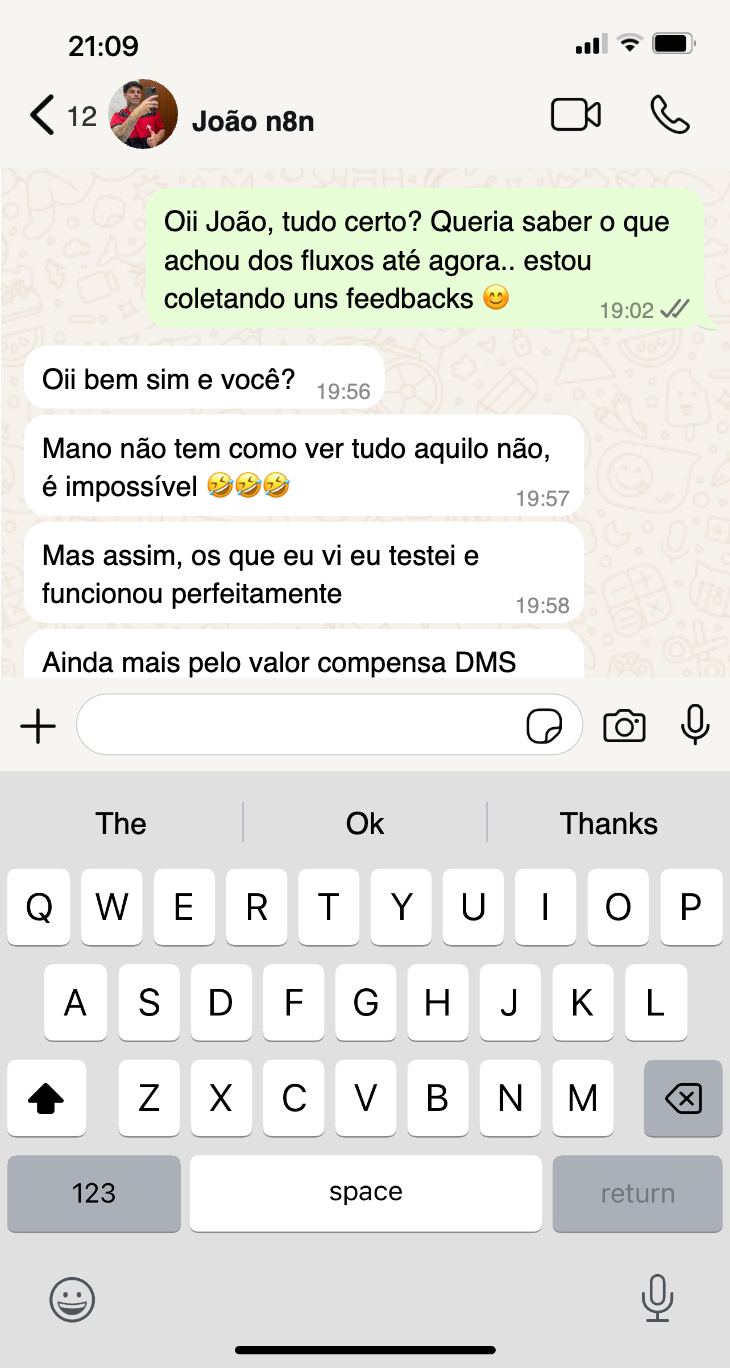Open the sticker picker

click(x=544, y=727)
